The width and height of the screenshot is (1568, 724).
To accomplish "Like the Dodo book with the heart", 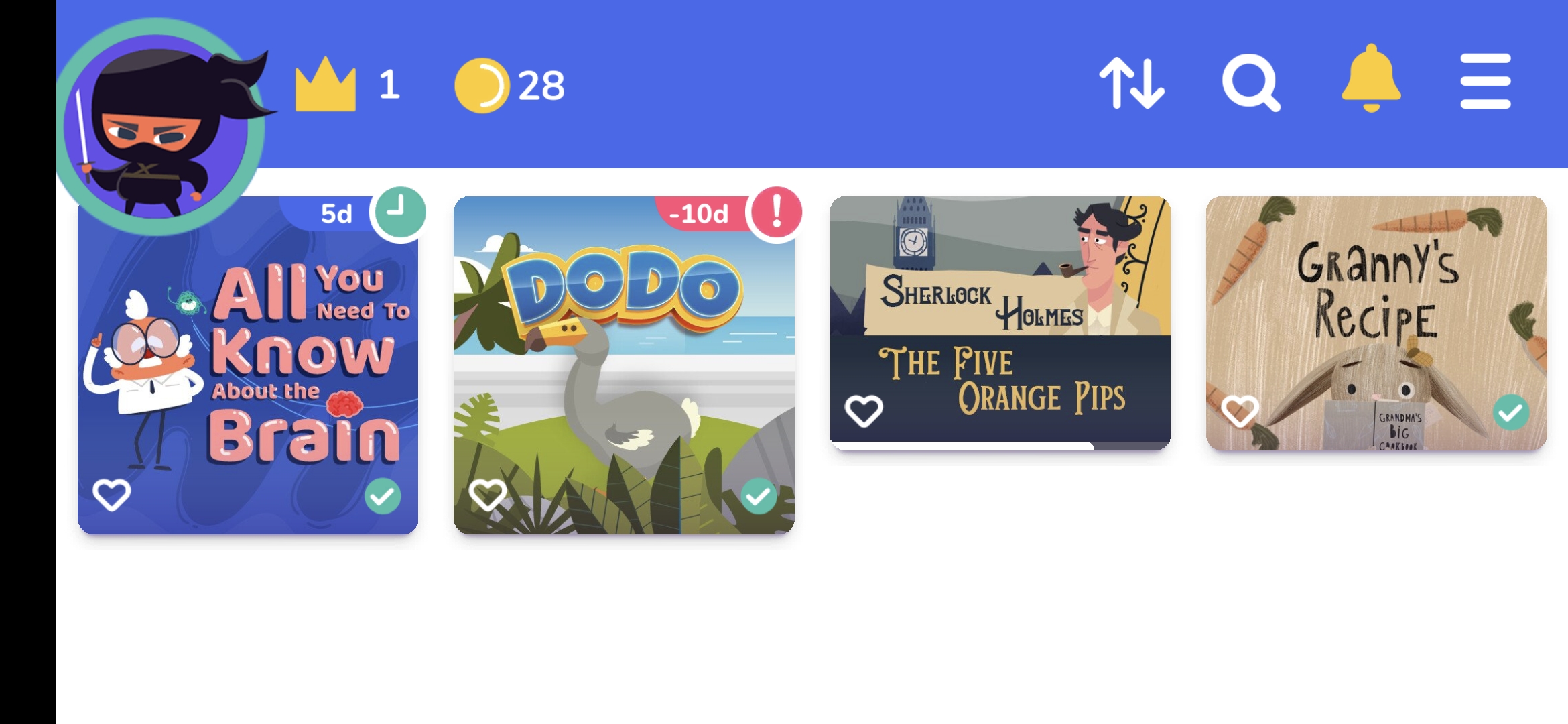I will (x=488, y=495).
